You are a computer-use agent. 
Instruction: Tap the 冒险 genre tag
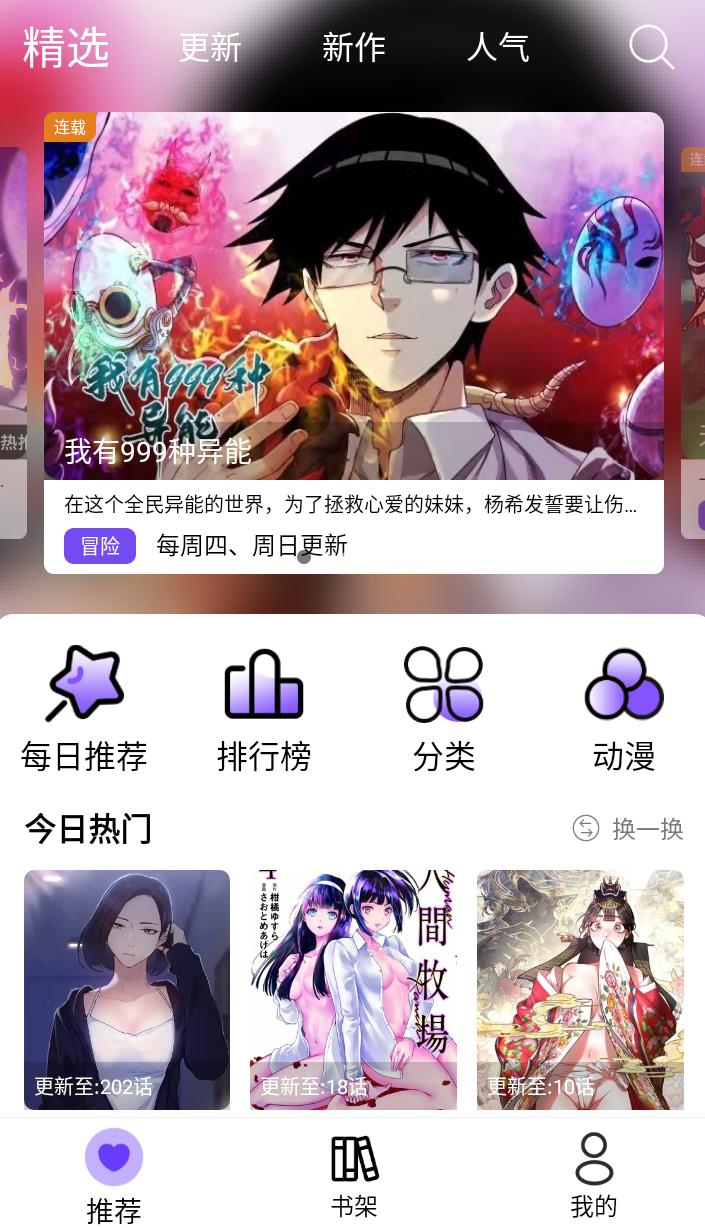99,546
